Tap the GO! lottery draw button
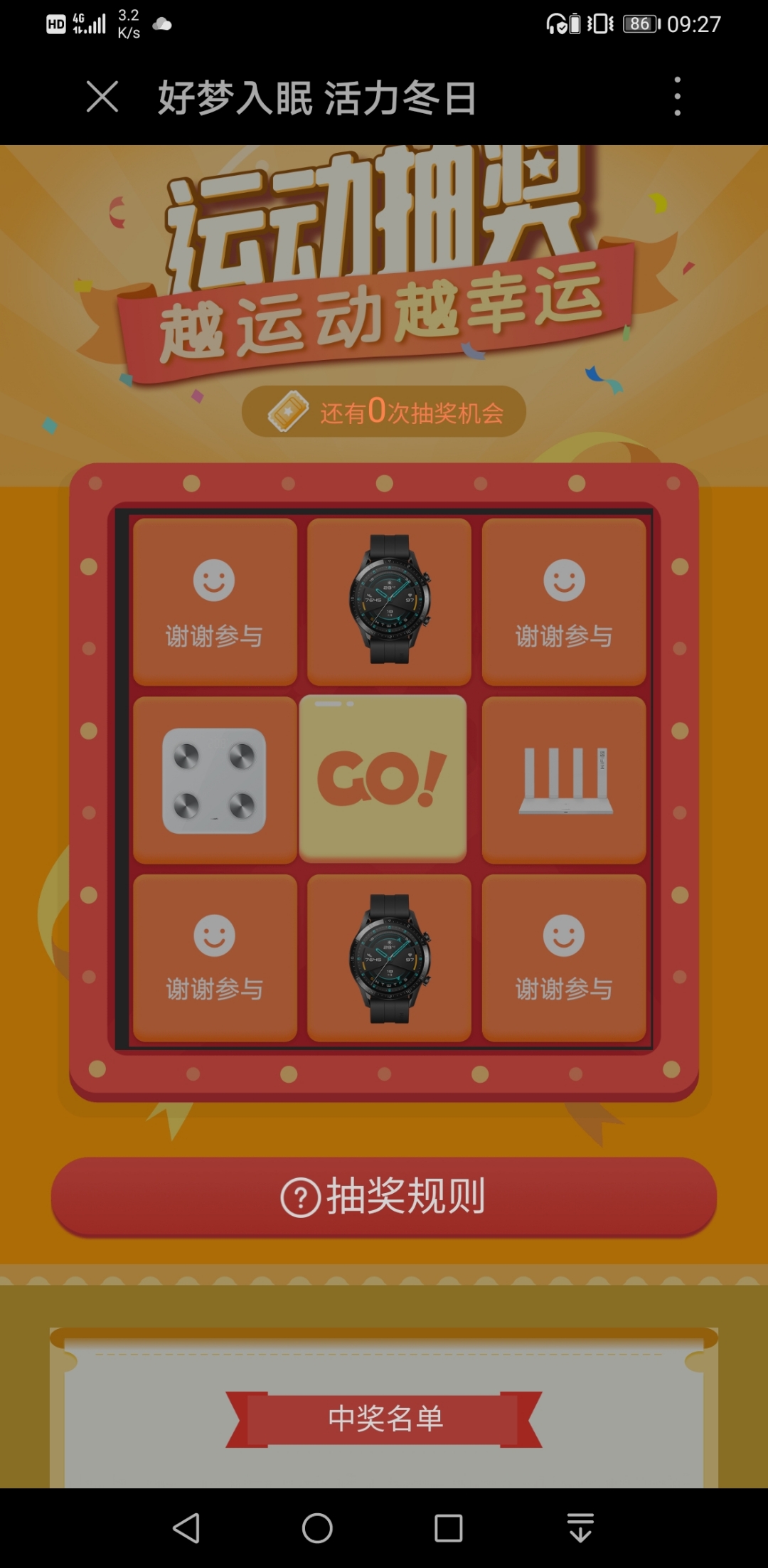The image size is (768, 1568). (383, 778)
